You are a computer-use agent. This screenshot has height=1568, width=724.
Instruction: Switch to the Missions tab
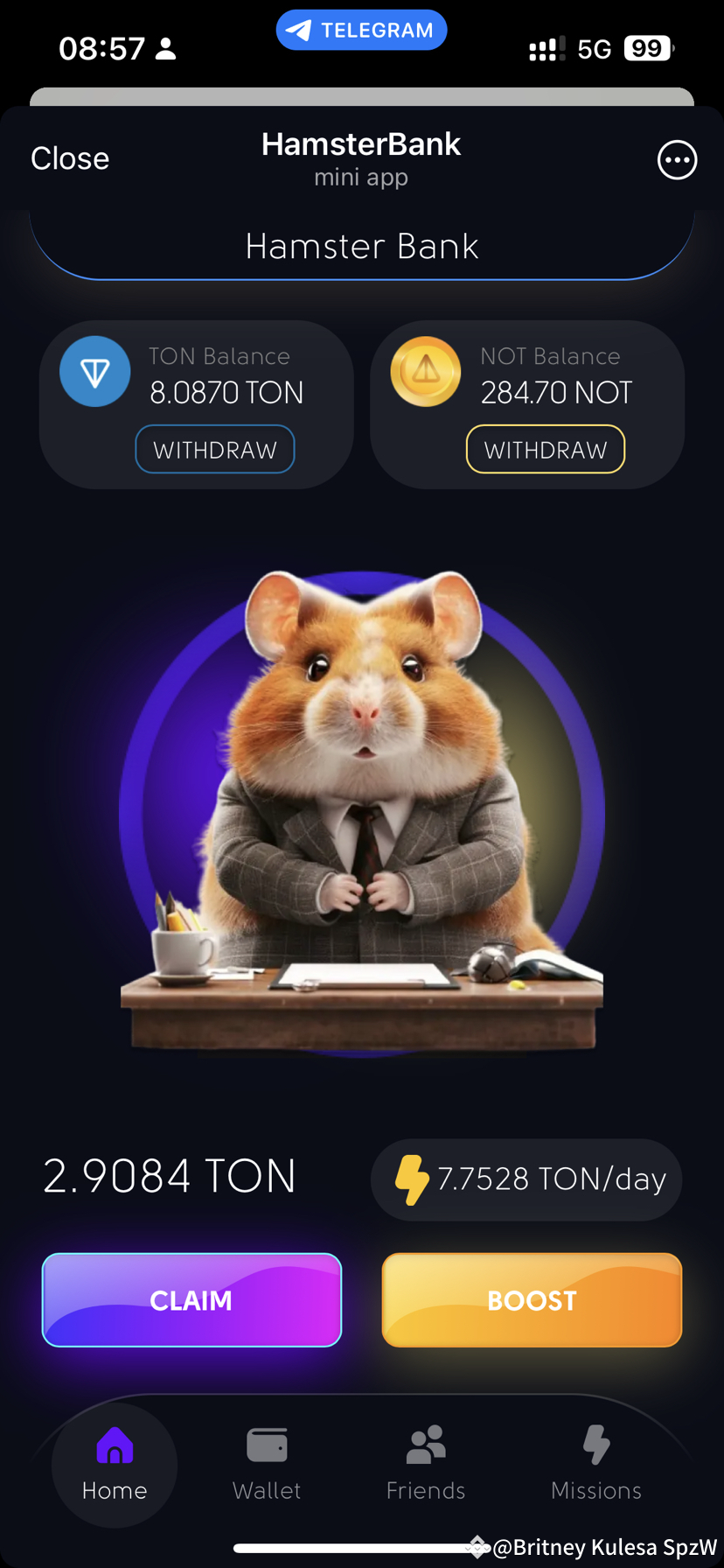(595, 1461)
